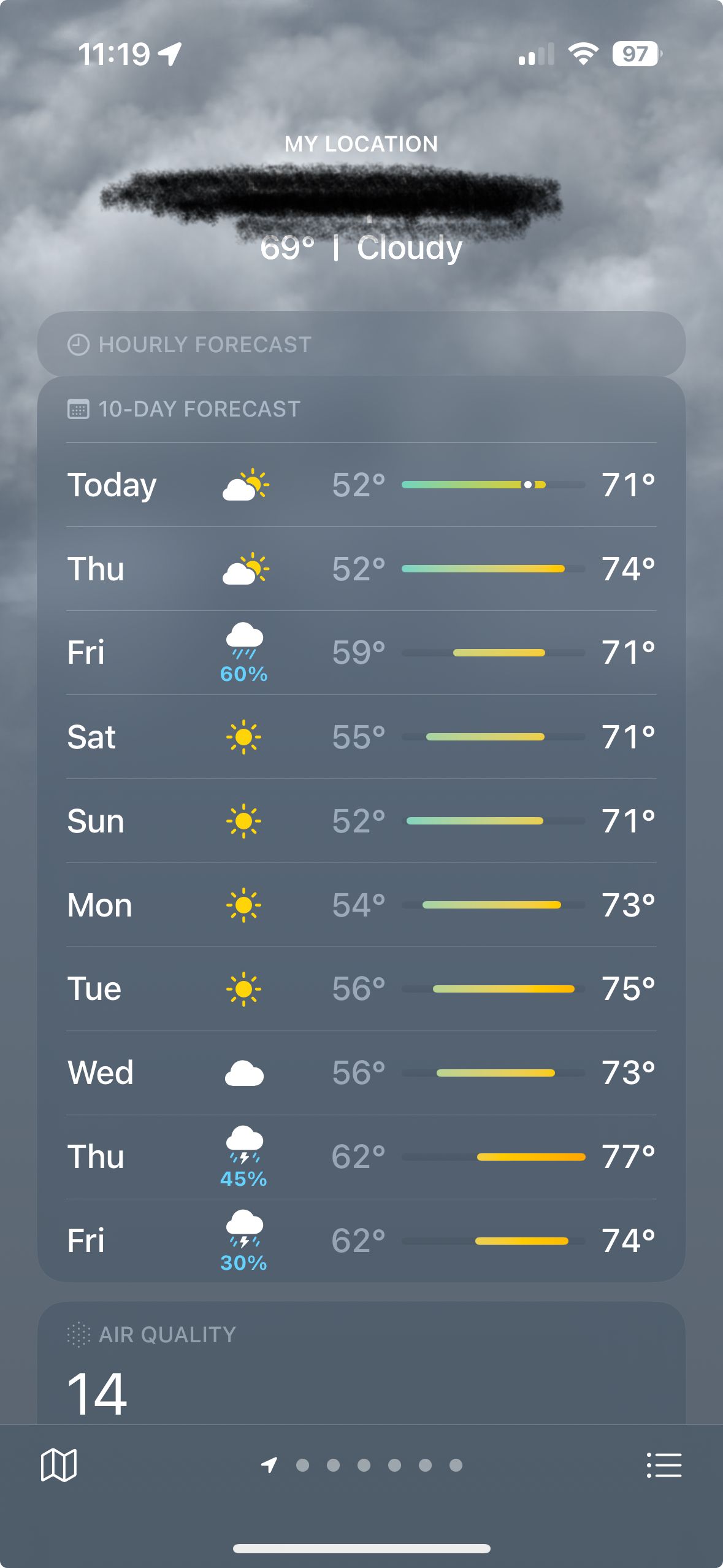The width and height of the screenshot is (723, 1568).
Task: Show Mon forecast details
Action: click(x=361, y=905)
